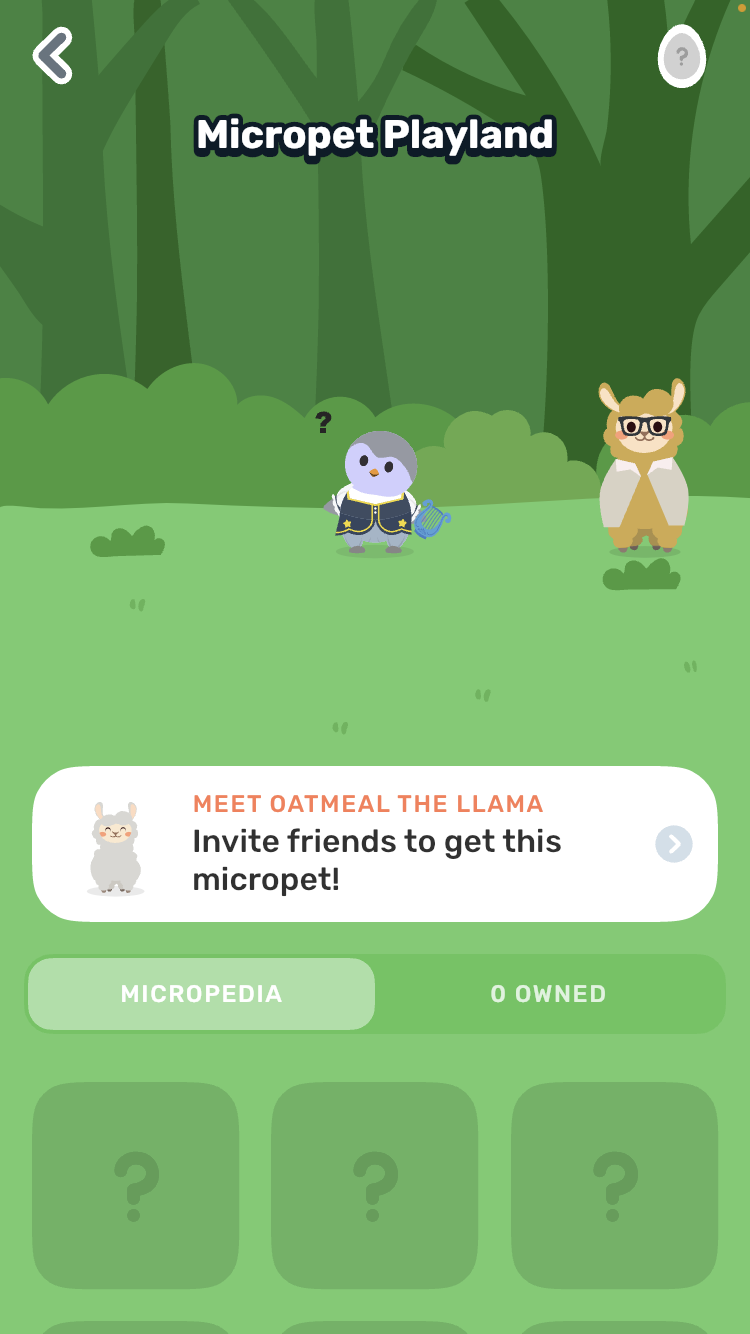Switch to the 0 Owned tab
The width and height of the screenshot is (750, 1334).
[549, 994]
